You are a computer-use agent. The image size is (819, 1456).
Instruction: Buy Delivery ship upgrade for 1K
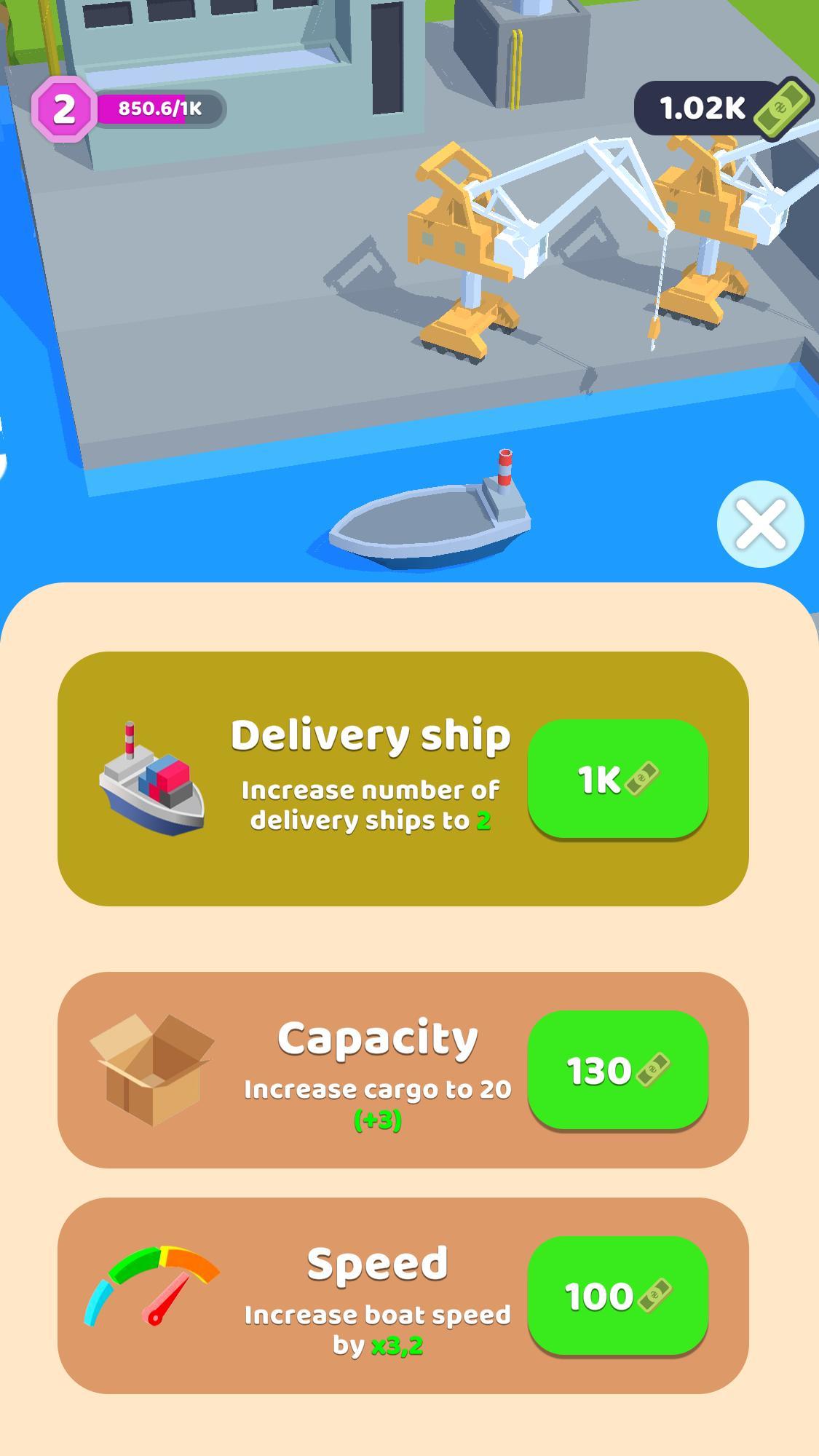click(x=617, y=778)
